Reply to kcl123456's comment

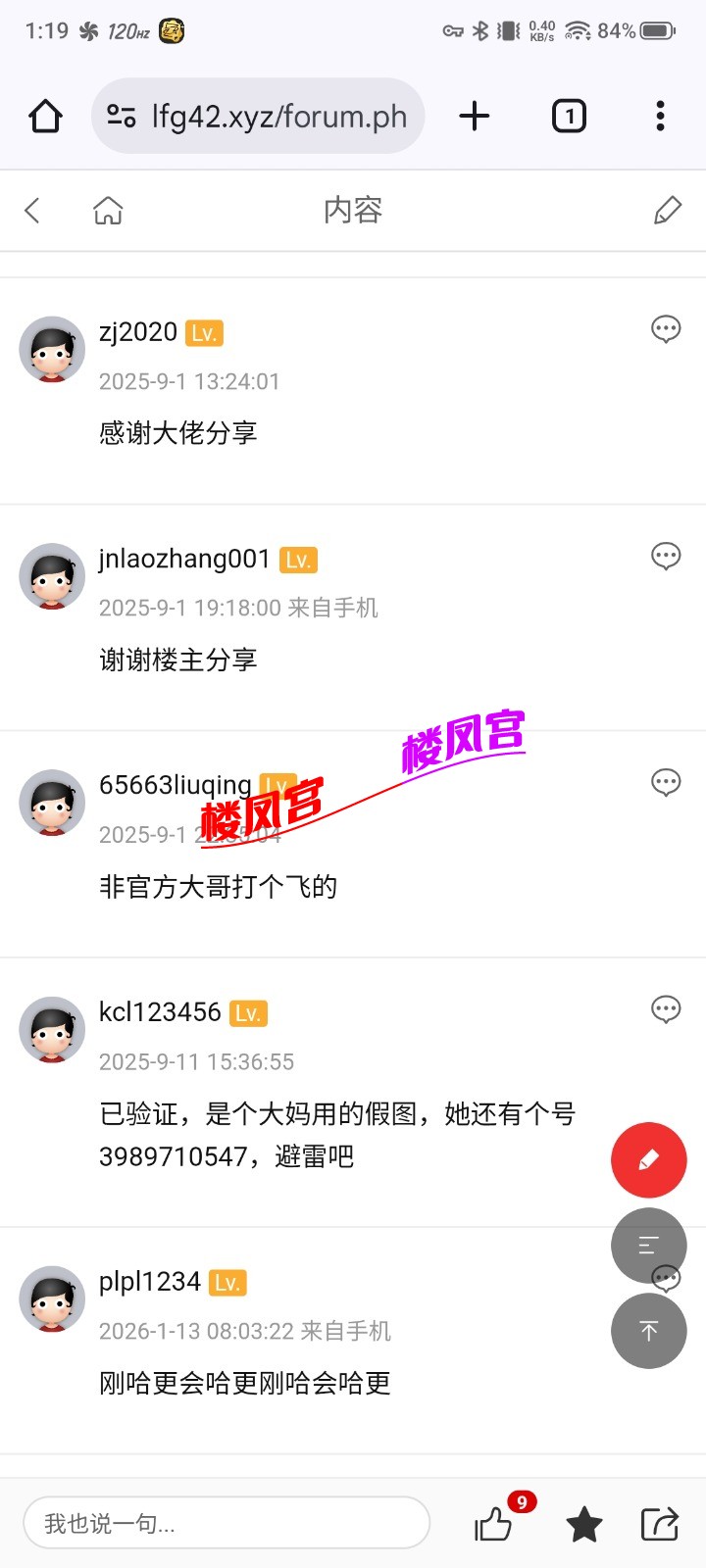tap(666, 1009)
